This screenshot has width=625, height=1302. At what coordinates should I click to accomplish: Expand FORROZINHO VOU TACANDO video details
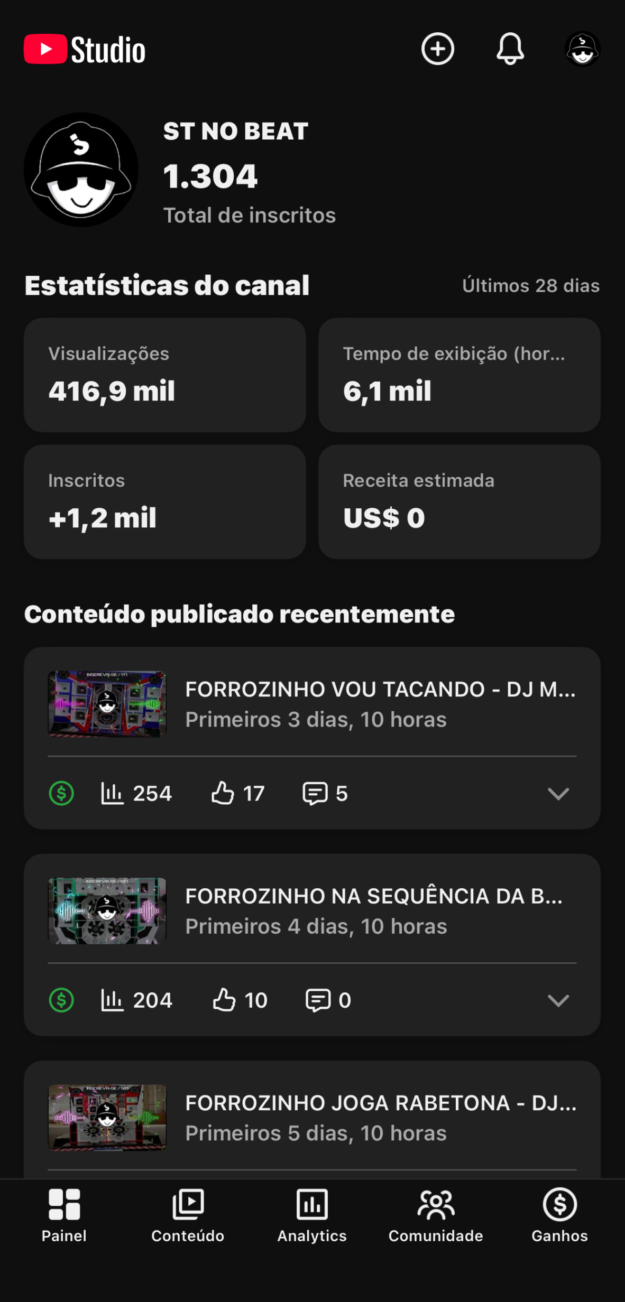(x=558, y=794)
